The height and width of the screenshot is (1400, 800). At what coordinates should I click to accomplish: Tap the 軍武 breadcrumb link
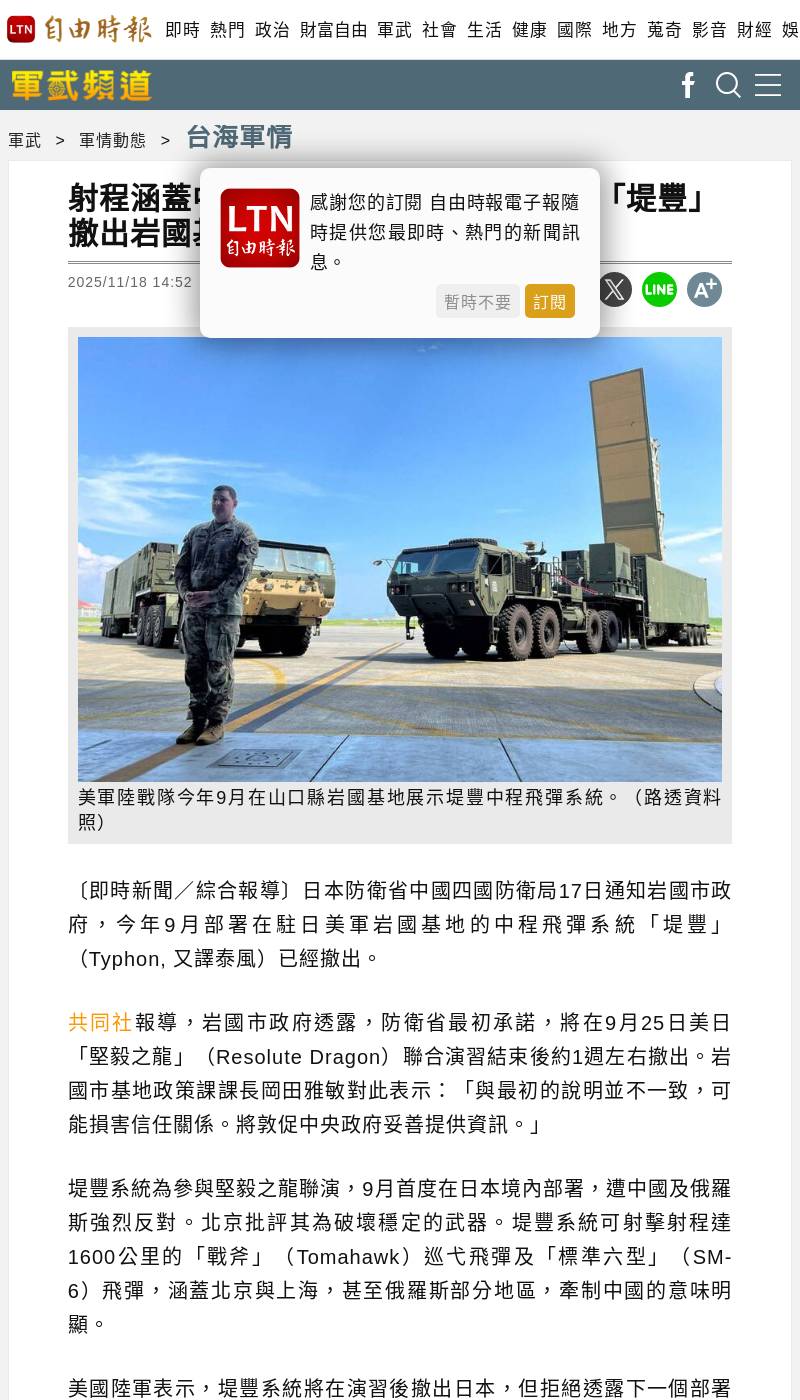[25, 140]
